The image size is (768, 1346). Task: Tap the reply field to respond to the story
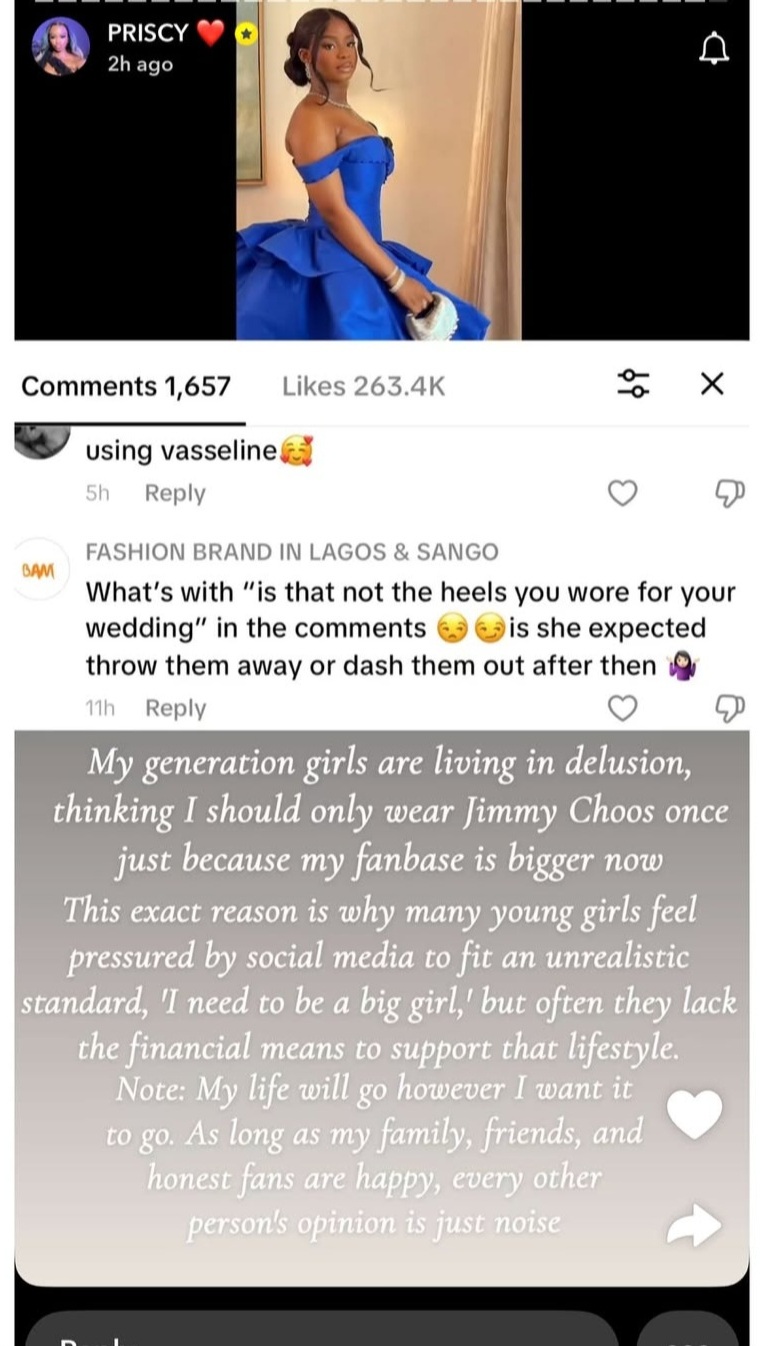point(320,1332)
